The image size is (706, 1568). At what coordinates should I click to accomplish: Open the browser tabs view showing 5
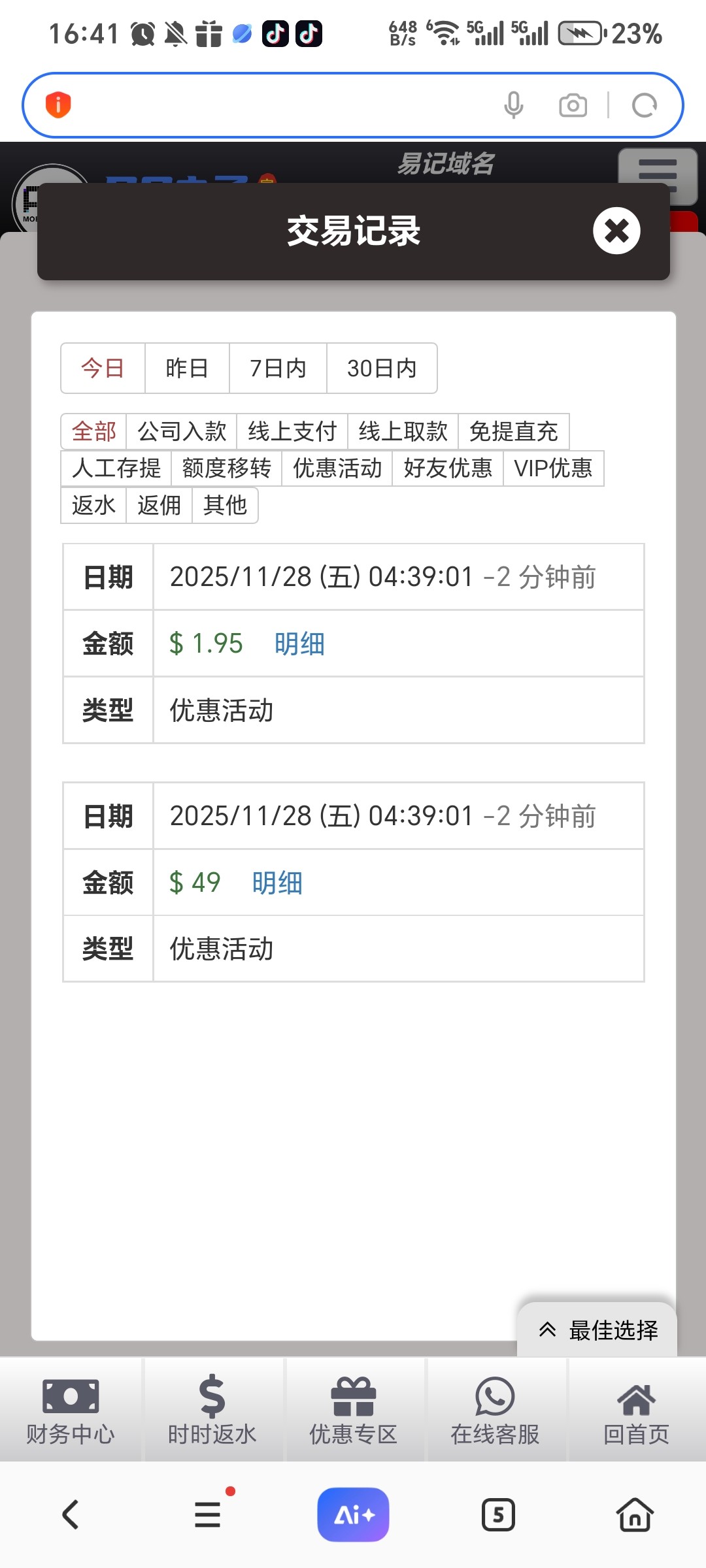point(498,1514)
